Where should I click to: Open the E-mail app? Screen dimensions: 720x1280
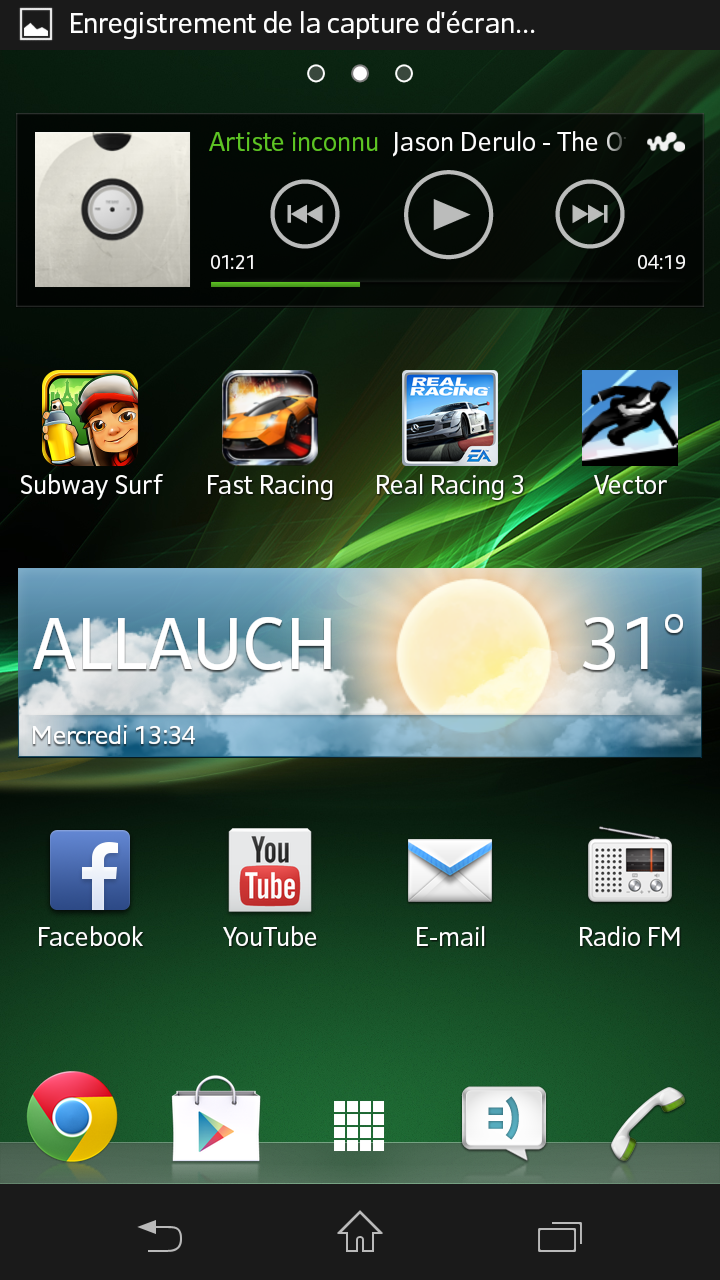(450, 872)
